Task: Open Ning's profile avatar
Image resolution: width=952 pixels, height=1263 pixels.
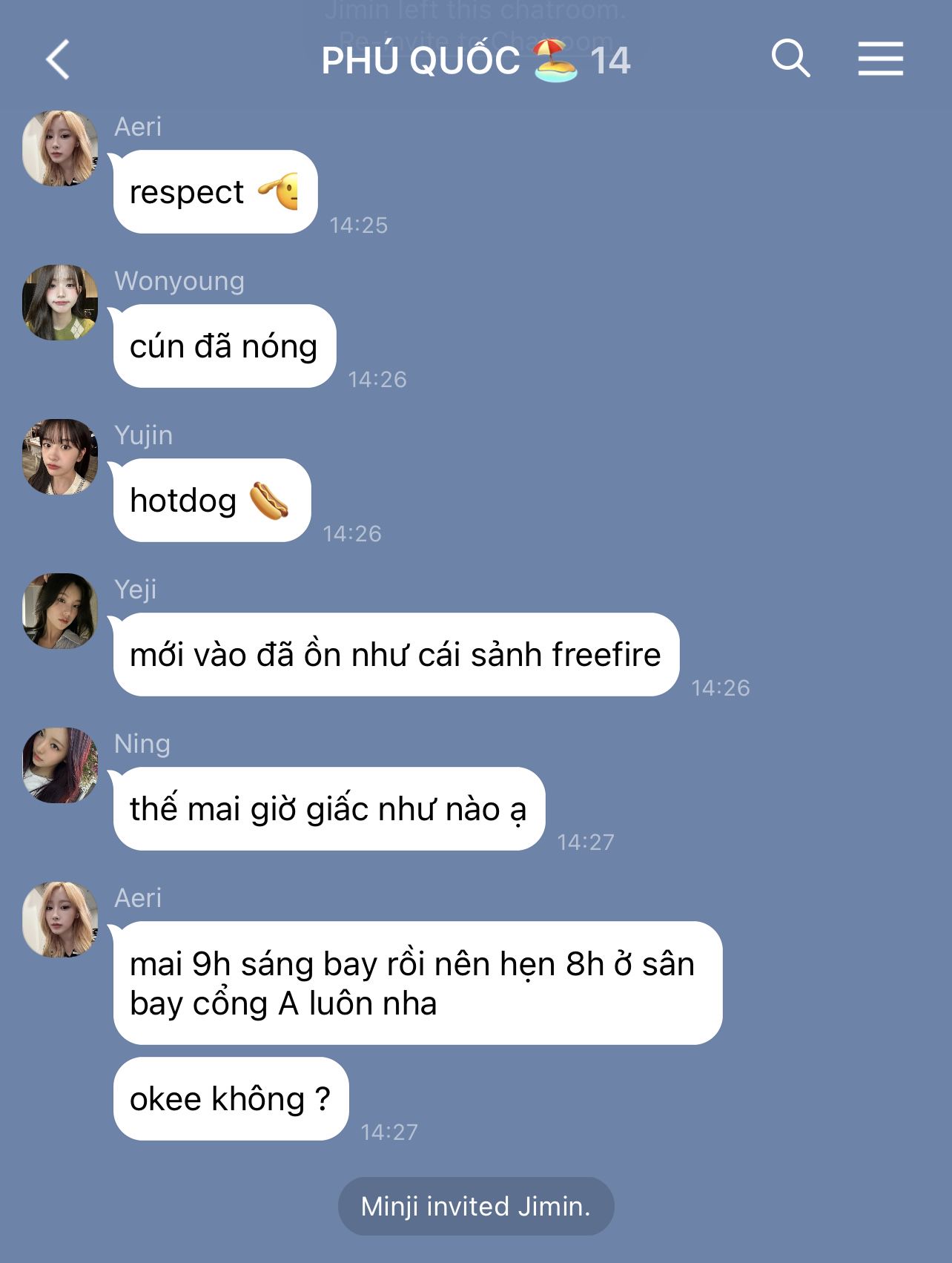Action: point(60,765)
